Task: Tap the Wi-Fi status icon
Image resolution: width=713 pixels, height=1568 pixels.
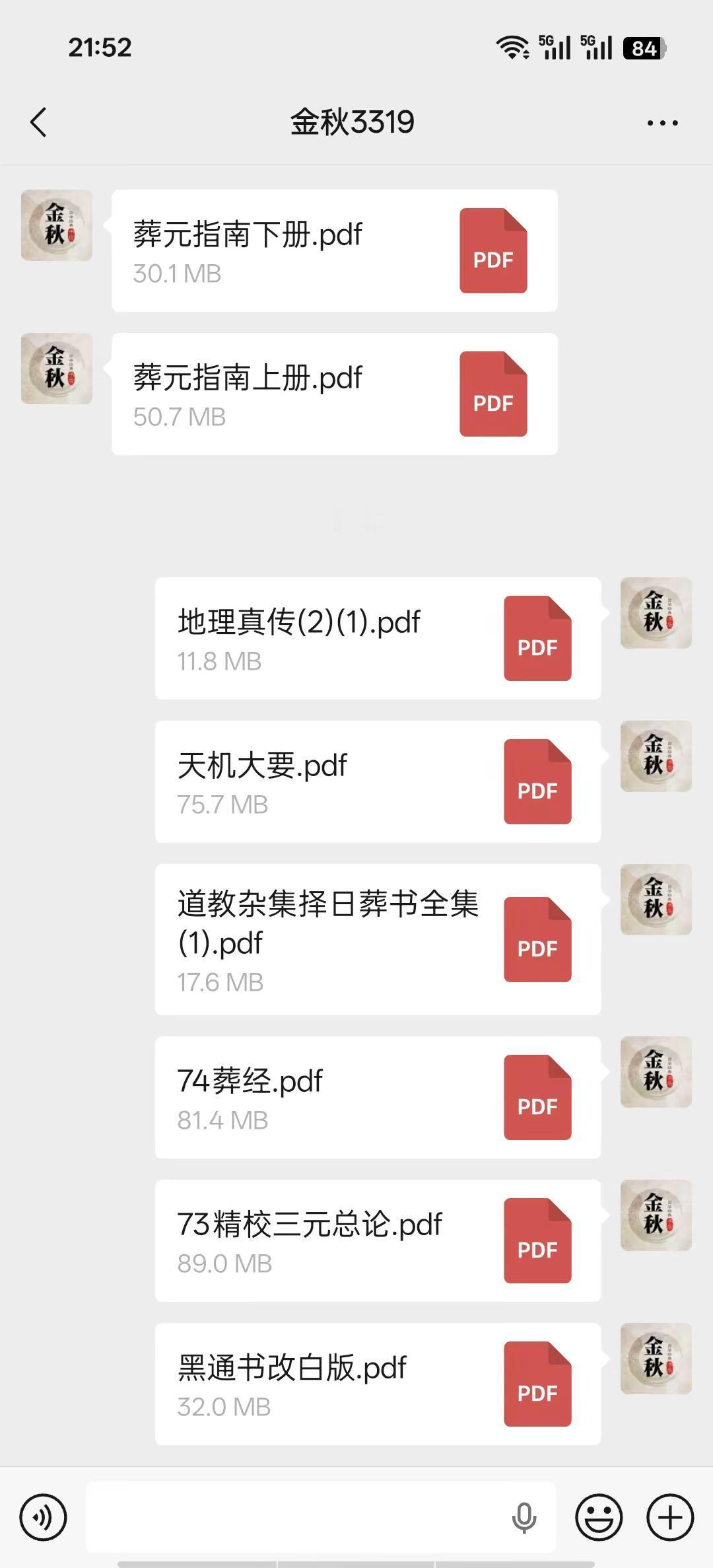Action: tap(514, 47)
